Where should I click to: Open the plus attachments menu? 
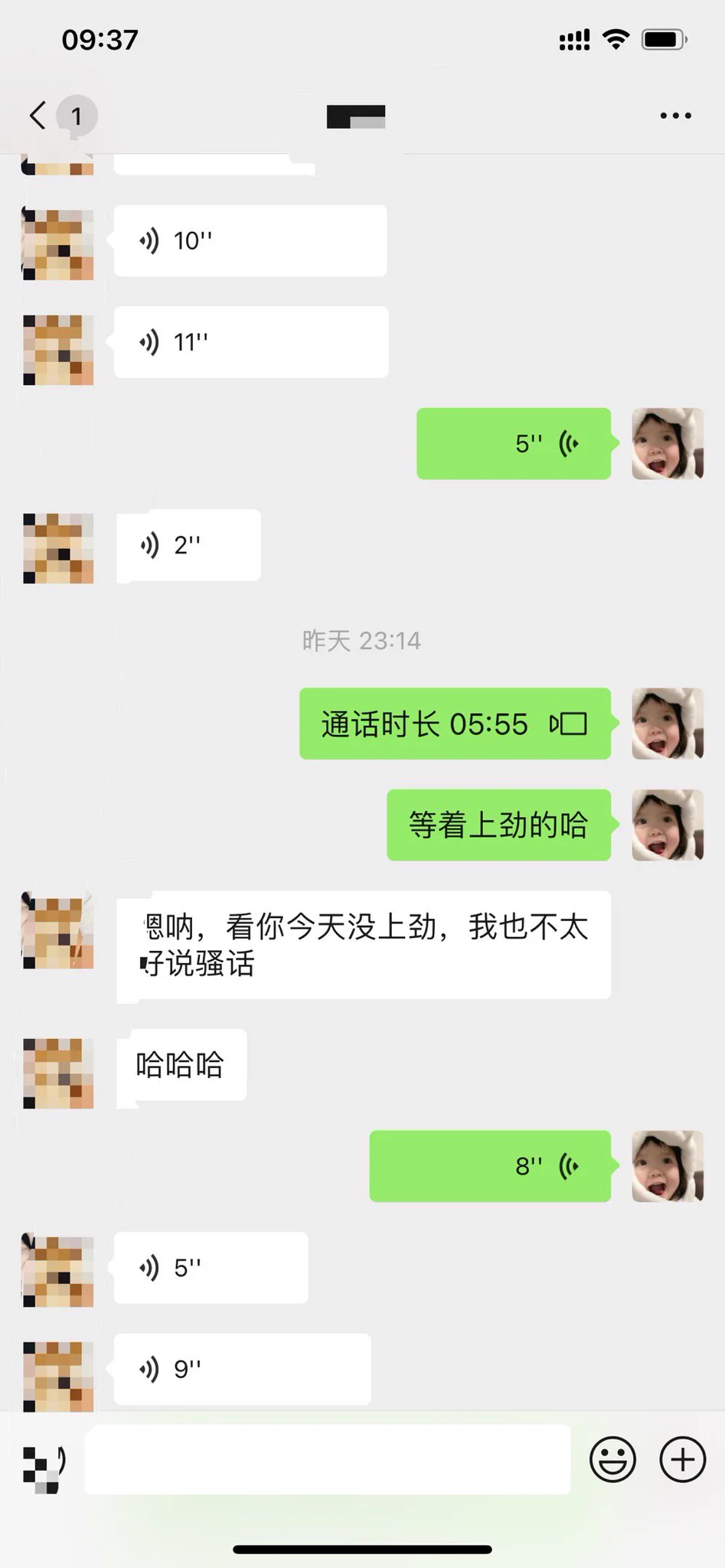tap(682, 1459)
